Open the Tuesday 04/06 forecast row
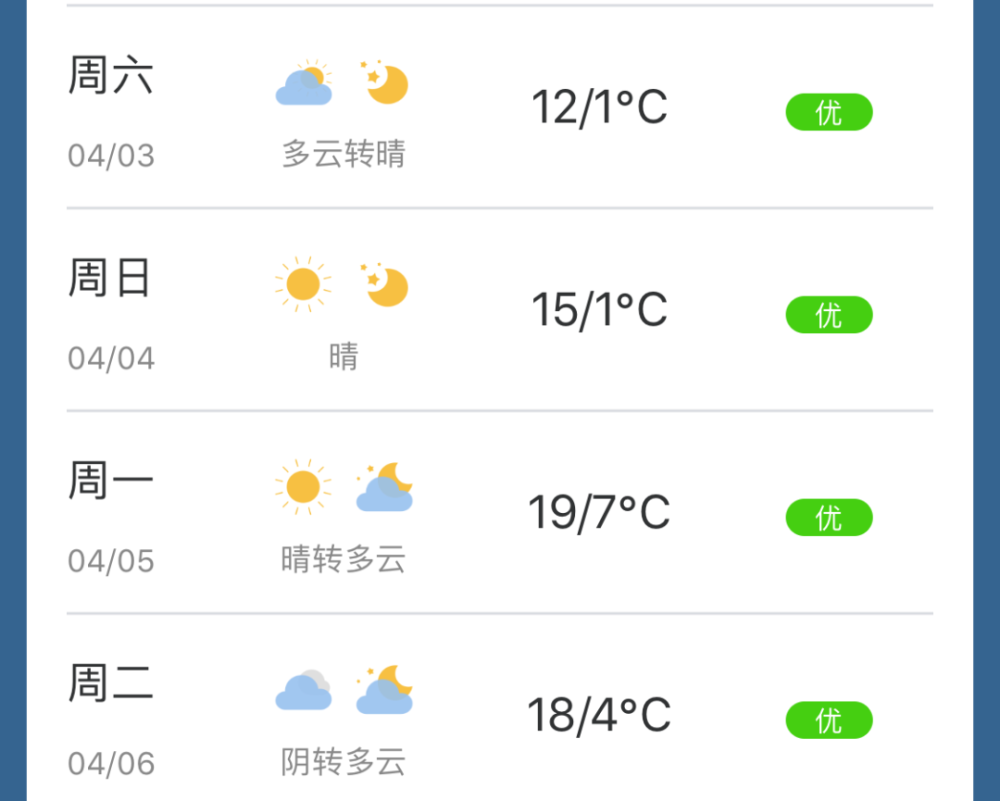This screenshot has height=801, width=1000. (500, 714)
